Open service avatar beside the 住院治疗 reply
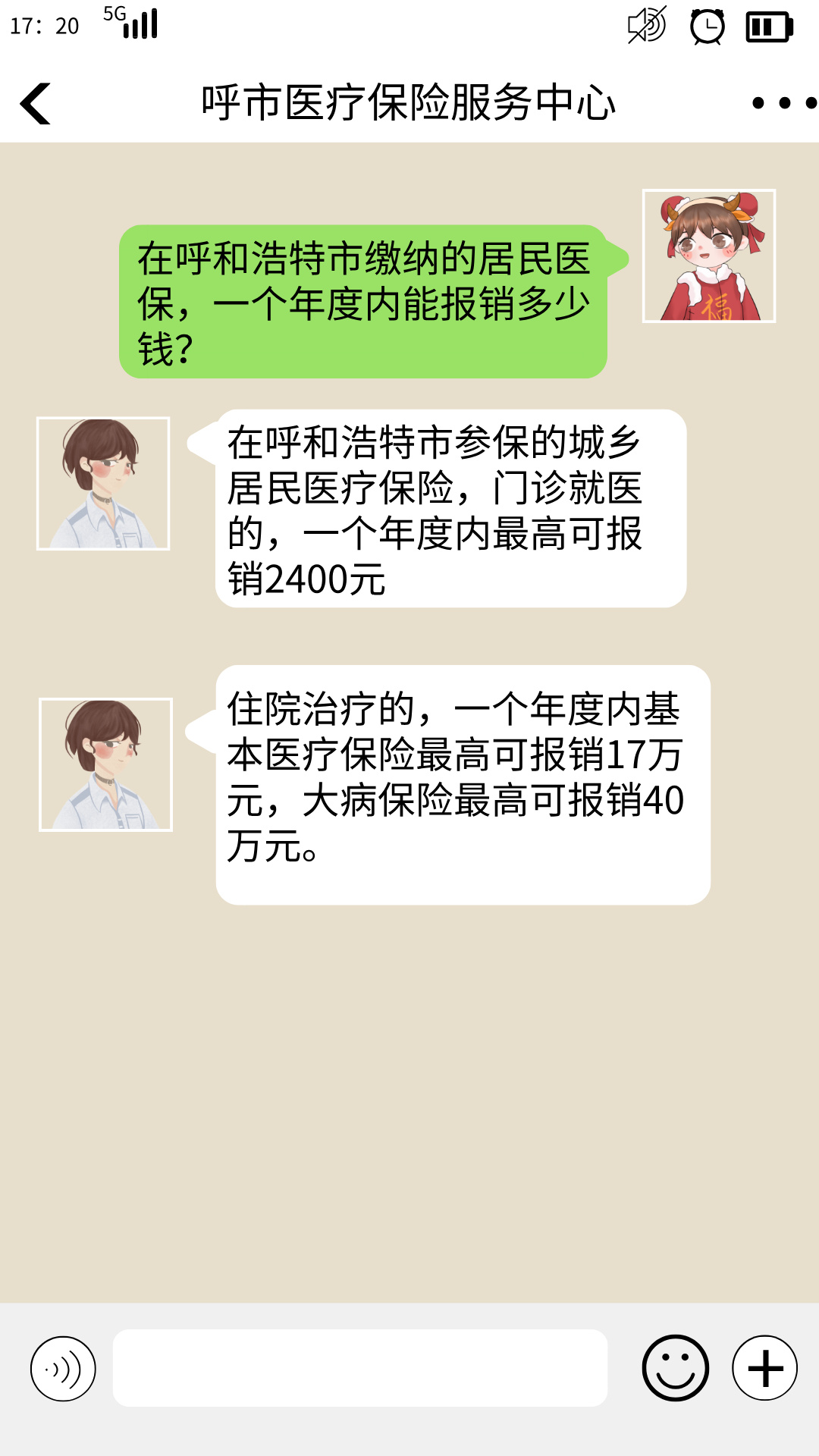The image size is (819, 1456). click(x=105, y=764)
